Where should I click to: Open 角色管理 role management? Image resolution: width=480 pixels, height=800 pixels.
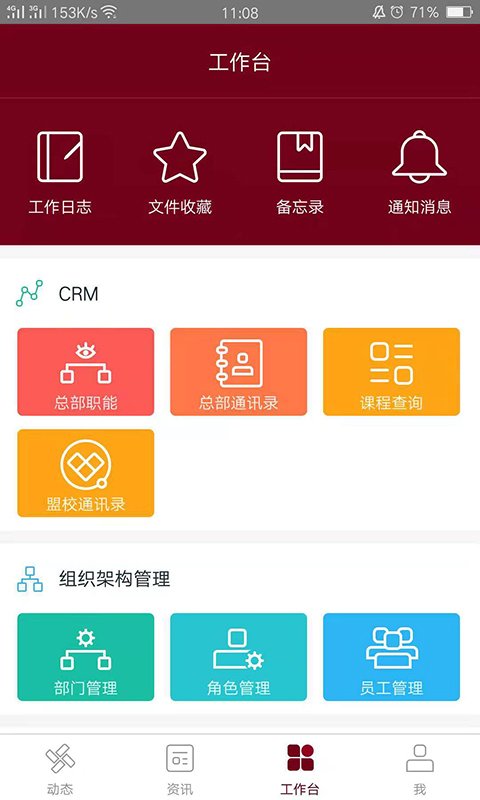[239, 657]
